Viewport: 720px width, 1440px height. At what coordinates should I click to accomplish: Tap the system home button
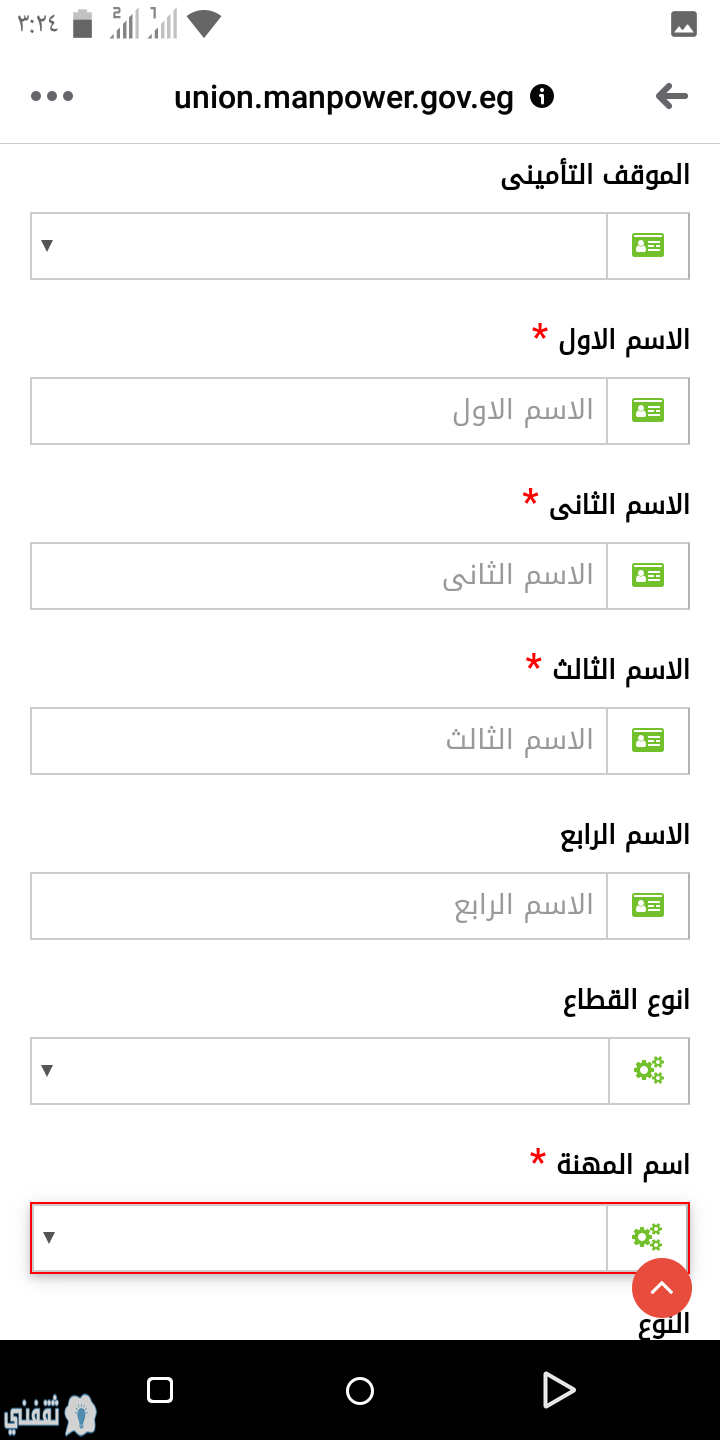coord(359,1390)
